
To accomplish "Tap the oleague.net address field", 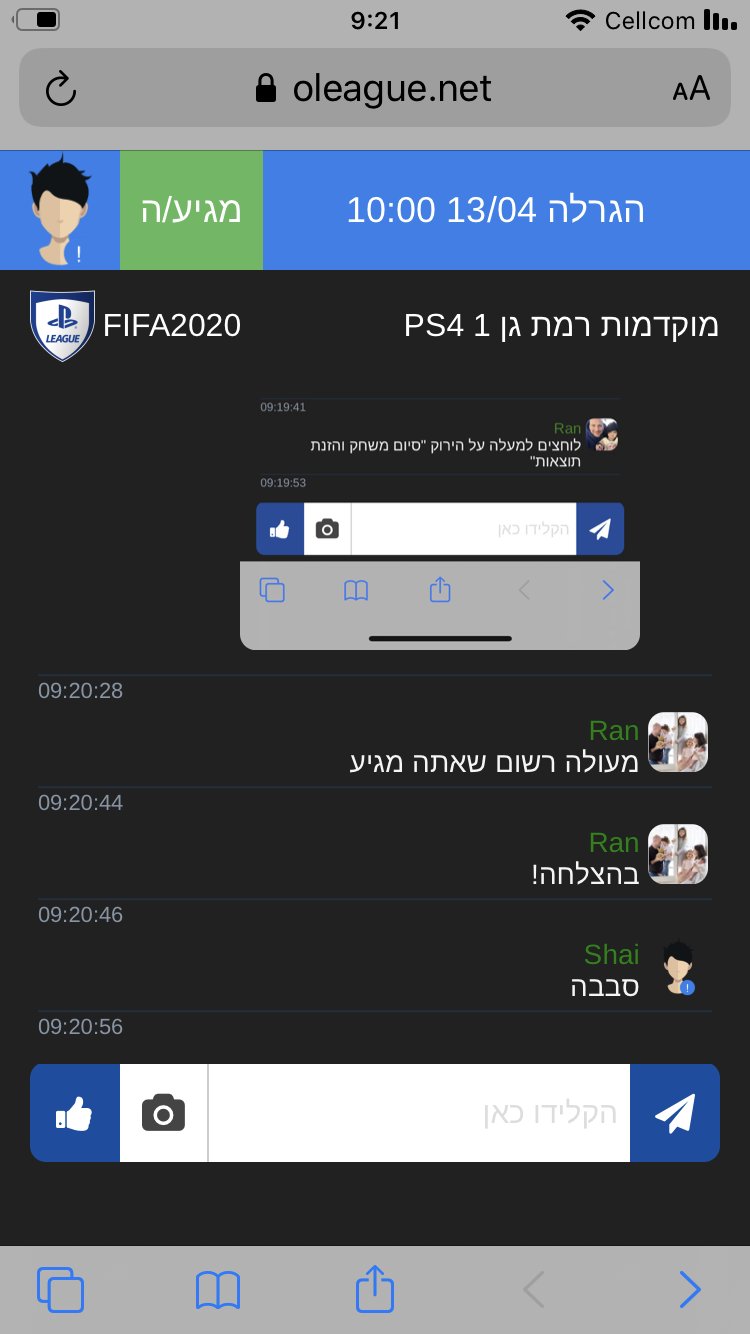I will coord(375,88).
